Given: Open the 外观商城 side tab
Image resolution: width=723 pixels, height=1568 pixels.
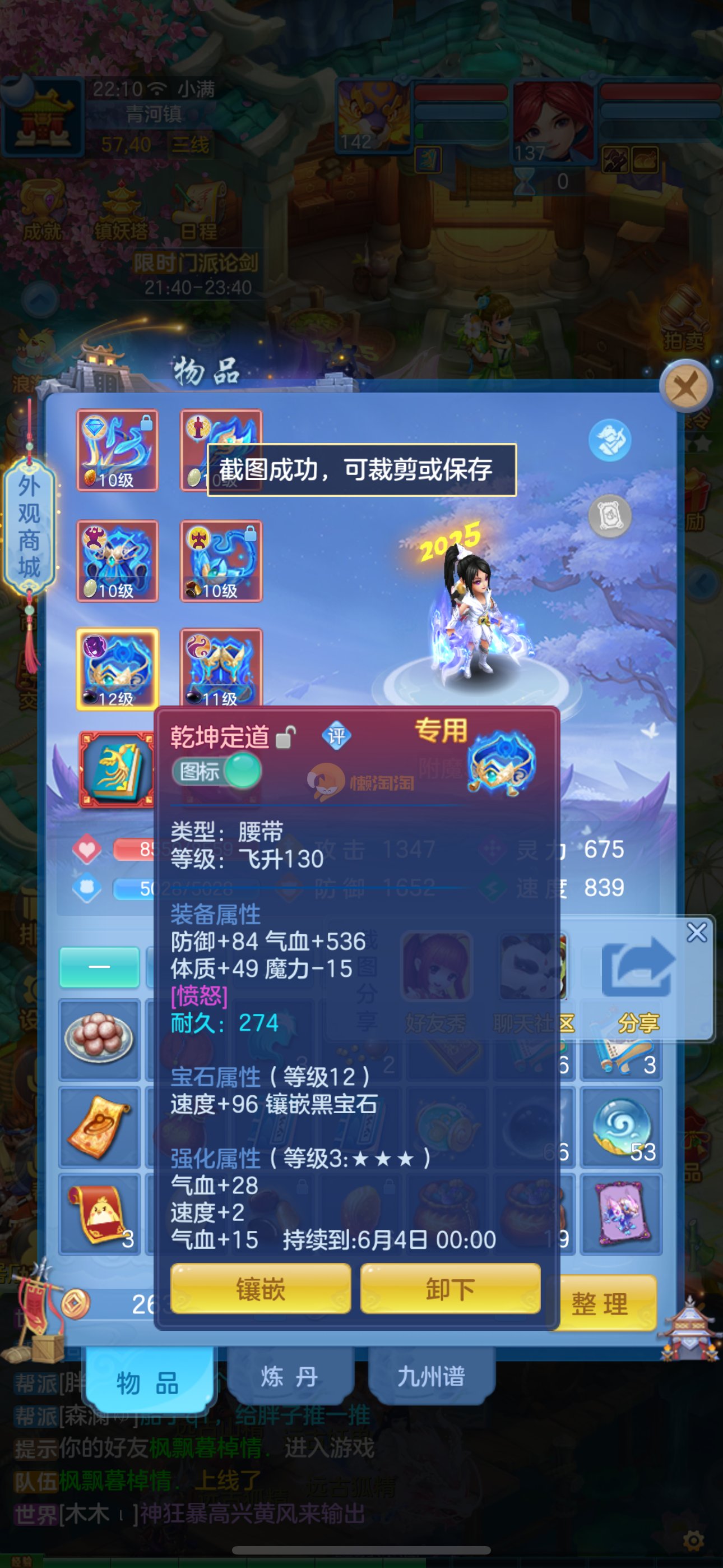Looking at the screenshot, I should [29, 527].
